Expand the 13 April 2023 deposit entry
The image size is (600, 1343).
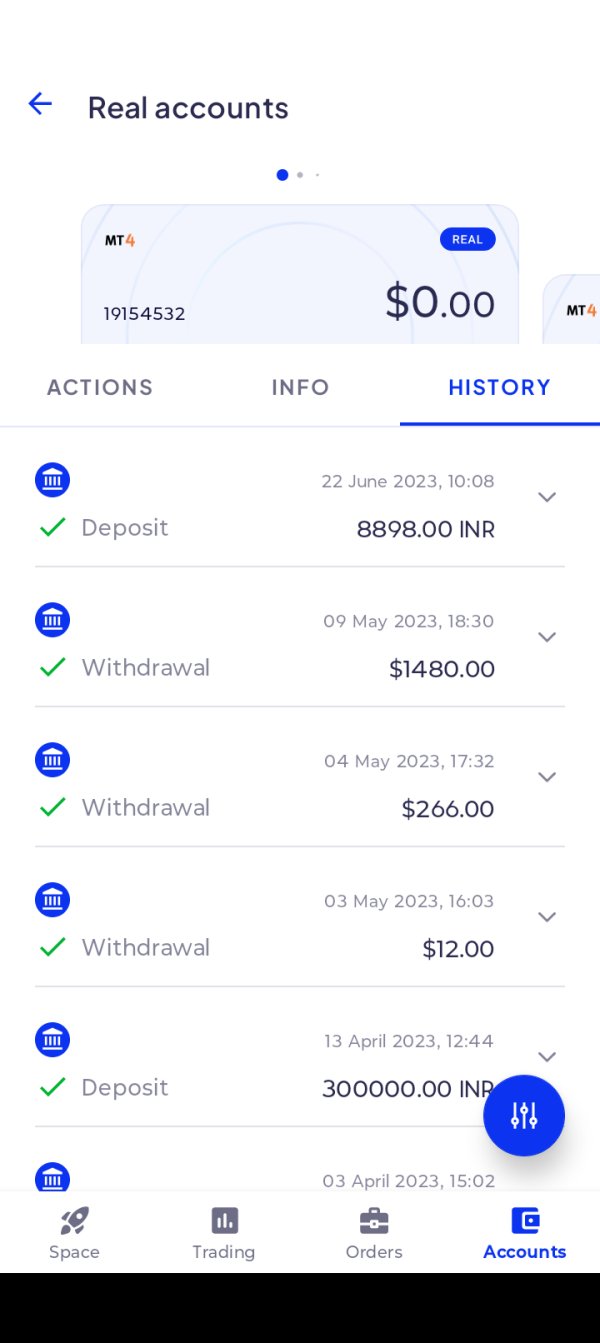pyautogui.click(x=546, y=1056)
